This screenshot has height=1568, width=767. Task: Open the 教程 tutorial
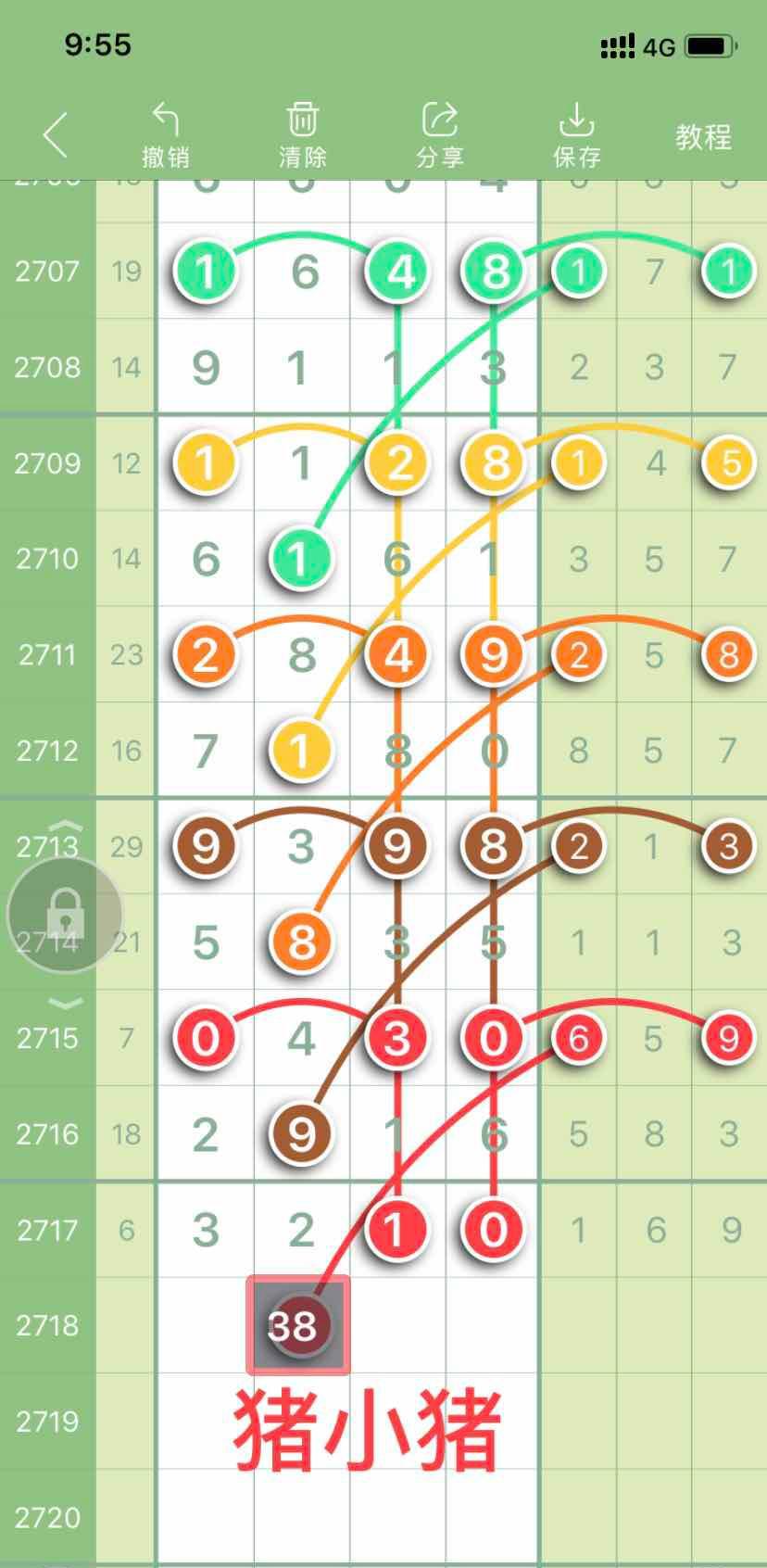click(x=703, y=137)
